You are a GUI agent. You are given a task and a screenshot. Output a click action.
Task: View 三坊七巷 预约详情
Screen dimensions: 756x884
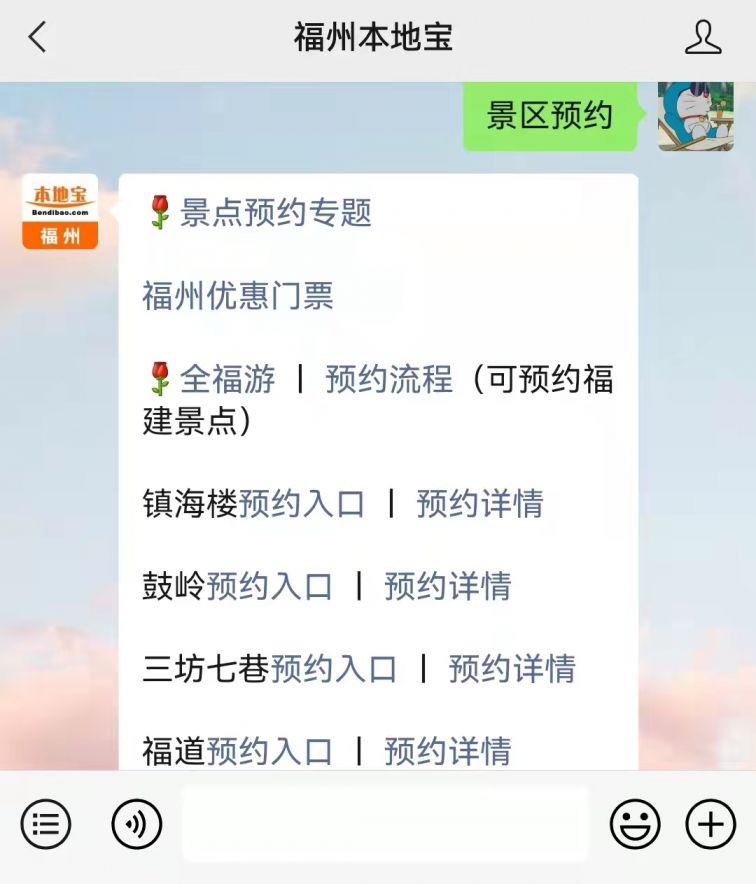click(x=512, y=669)
